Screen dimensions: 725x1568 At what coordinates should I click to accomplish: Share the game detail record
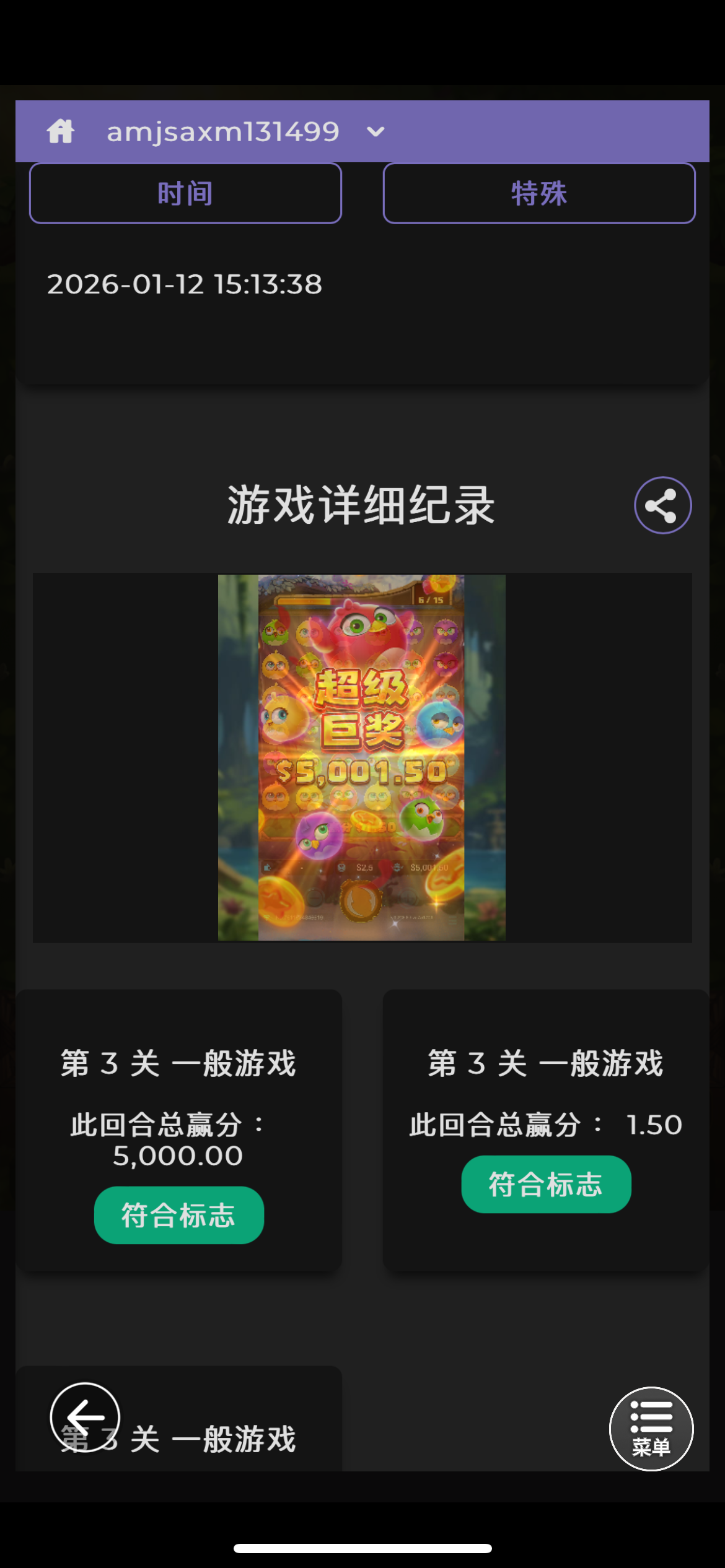662,505
